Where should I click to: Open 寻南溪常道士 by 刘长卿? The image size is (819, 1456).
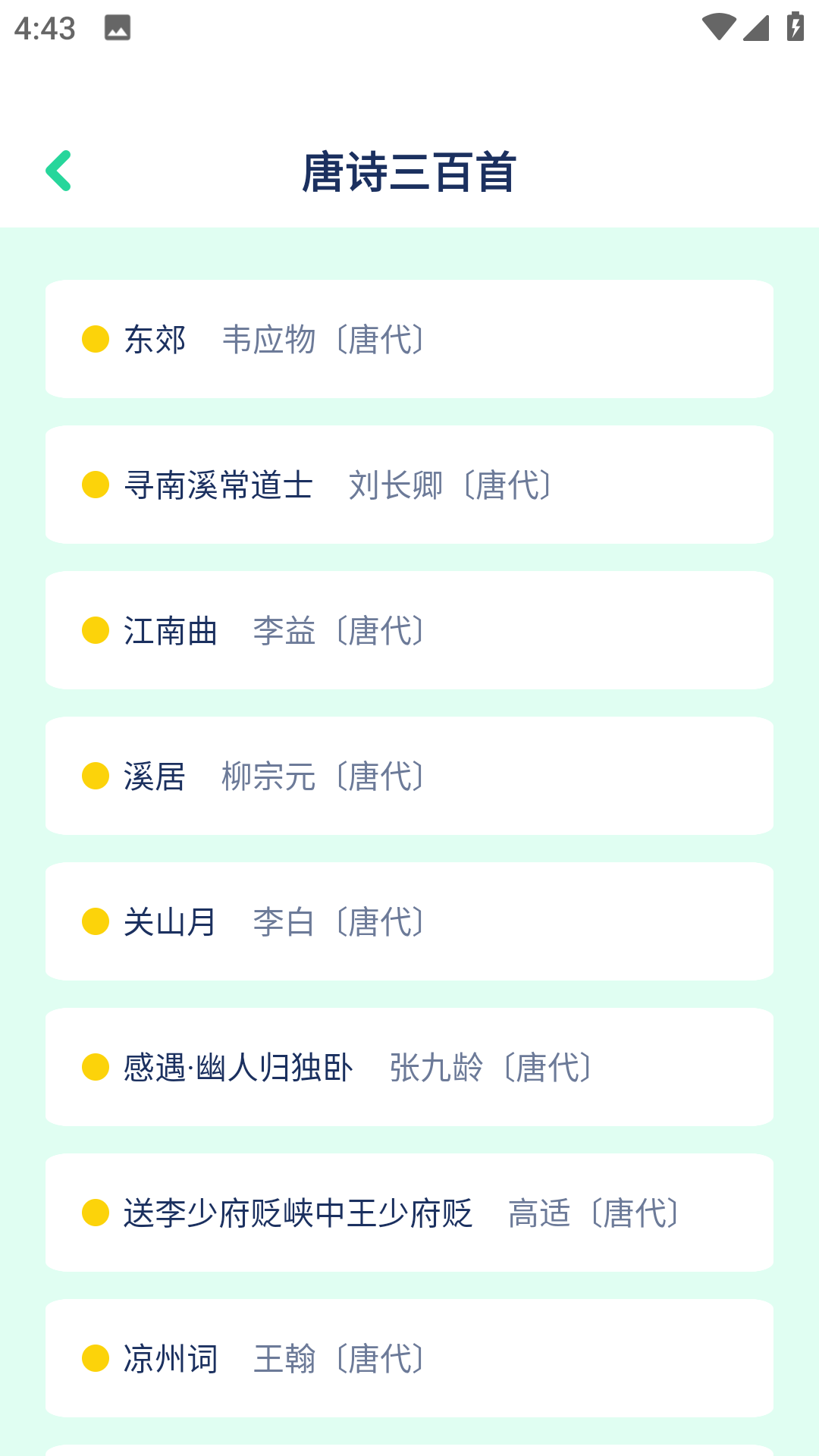[409, 485]
